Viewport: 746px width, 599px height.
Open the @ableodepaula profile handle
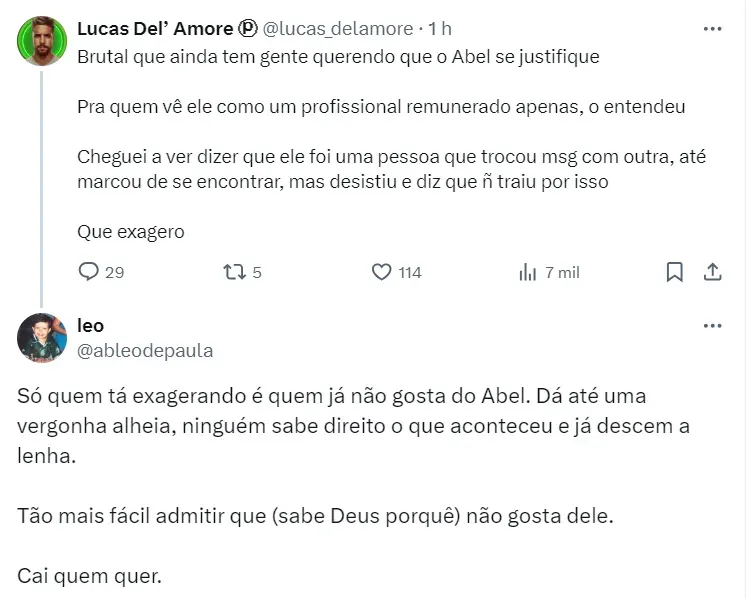pos(145,351)
